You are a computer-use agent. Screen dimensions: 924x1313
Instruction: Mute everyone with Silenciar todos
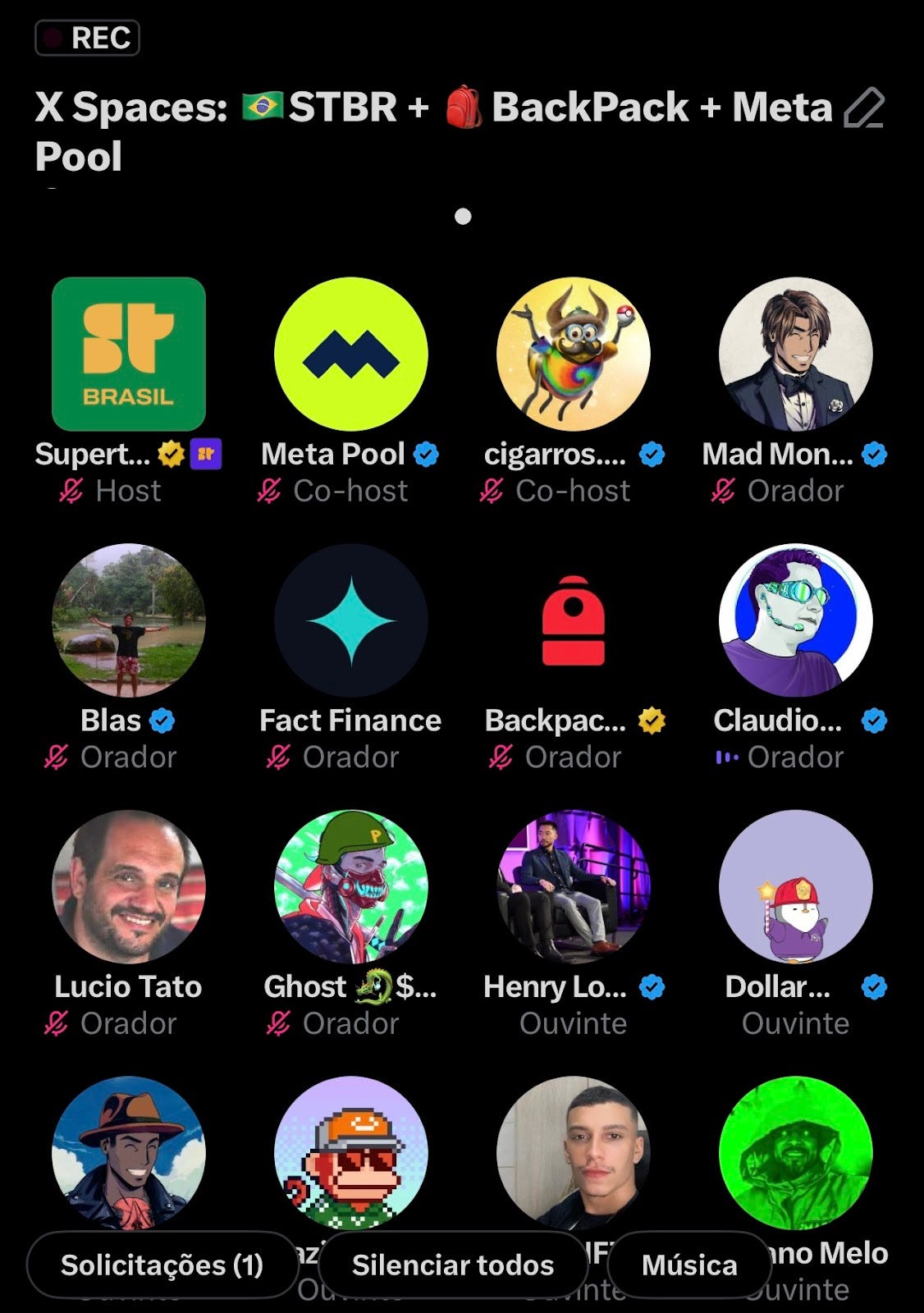tap(453, 1265)
